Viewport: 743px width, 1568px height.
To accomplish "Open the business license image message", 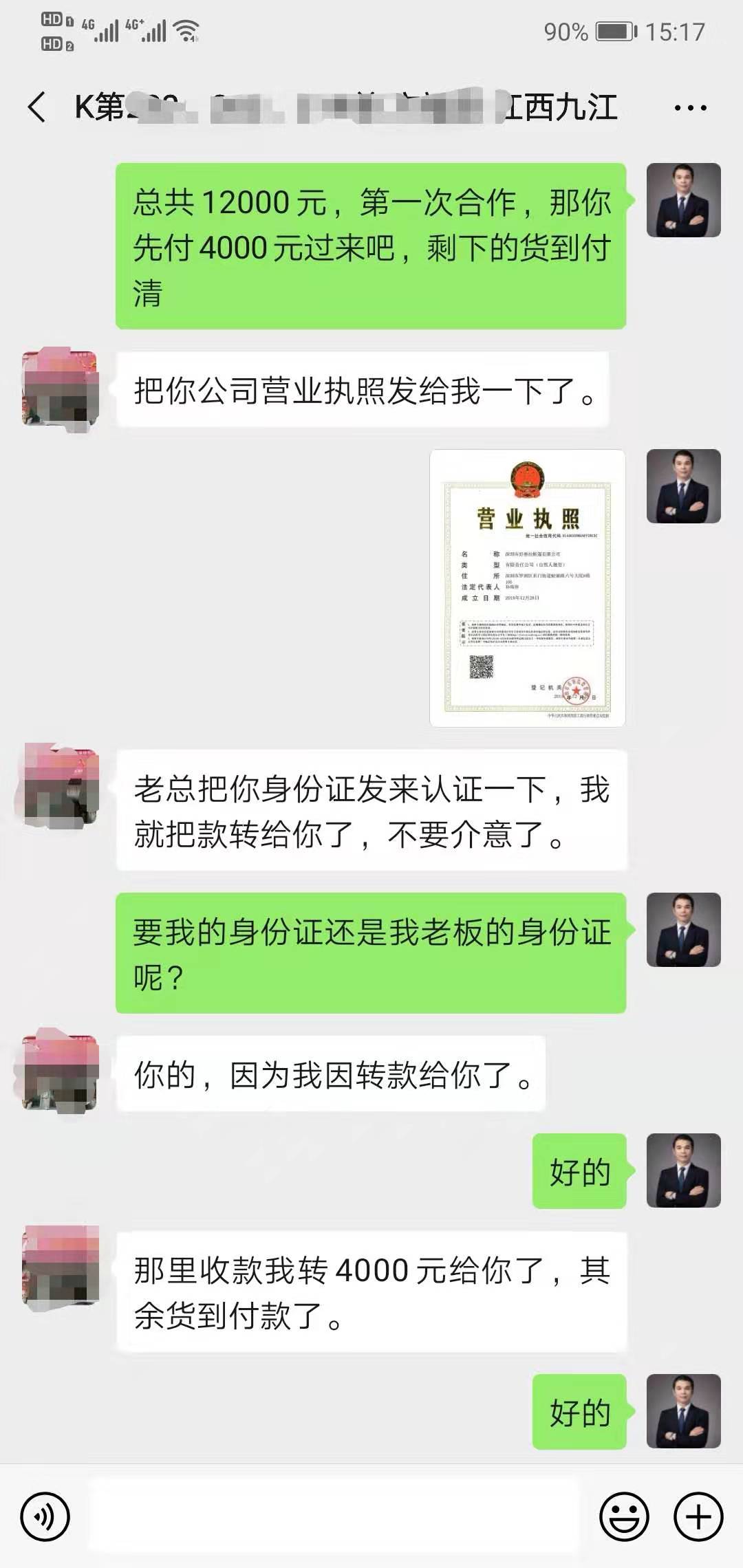I will click(527, 588).
